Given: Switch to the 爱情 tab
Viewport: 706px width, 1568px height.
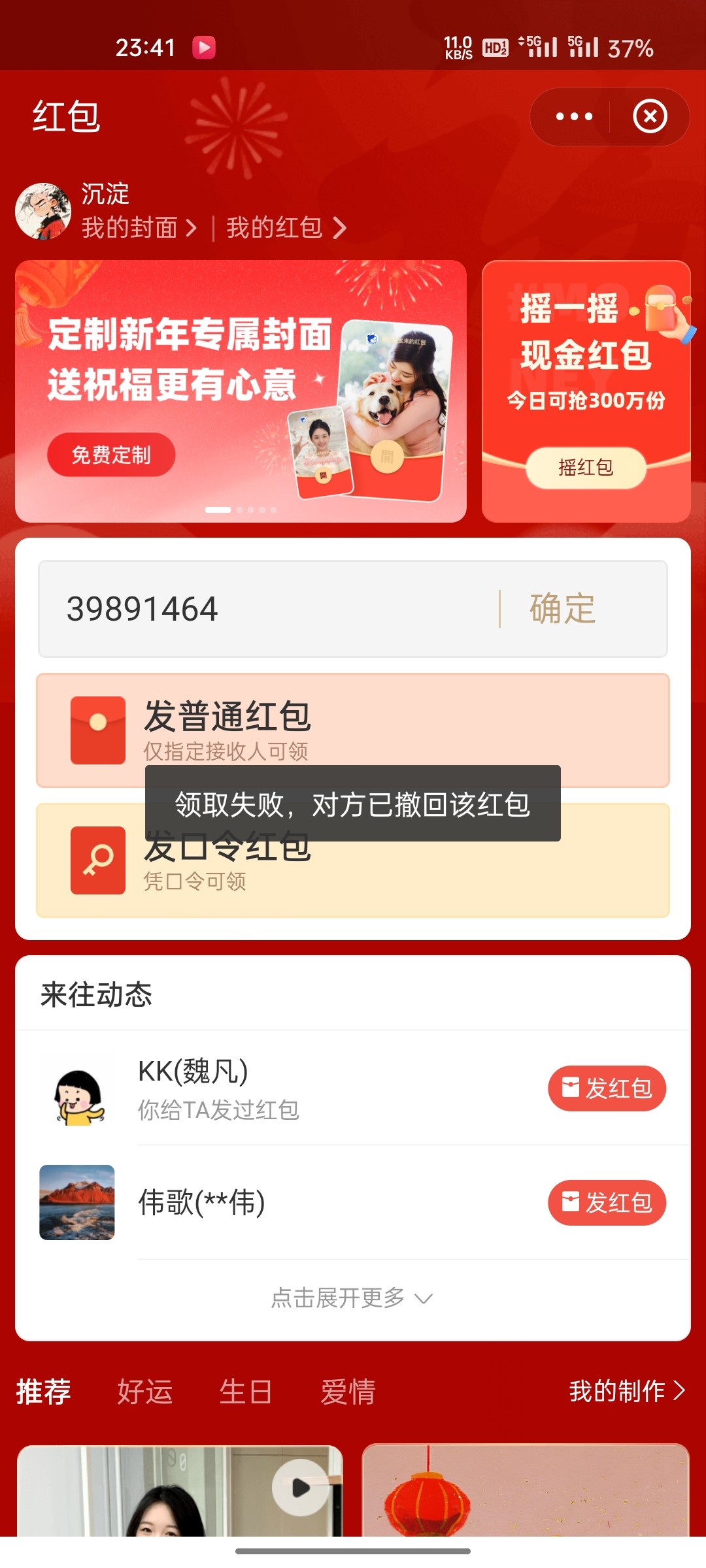Looking at the screenshot, I should (348, 1392).
